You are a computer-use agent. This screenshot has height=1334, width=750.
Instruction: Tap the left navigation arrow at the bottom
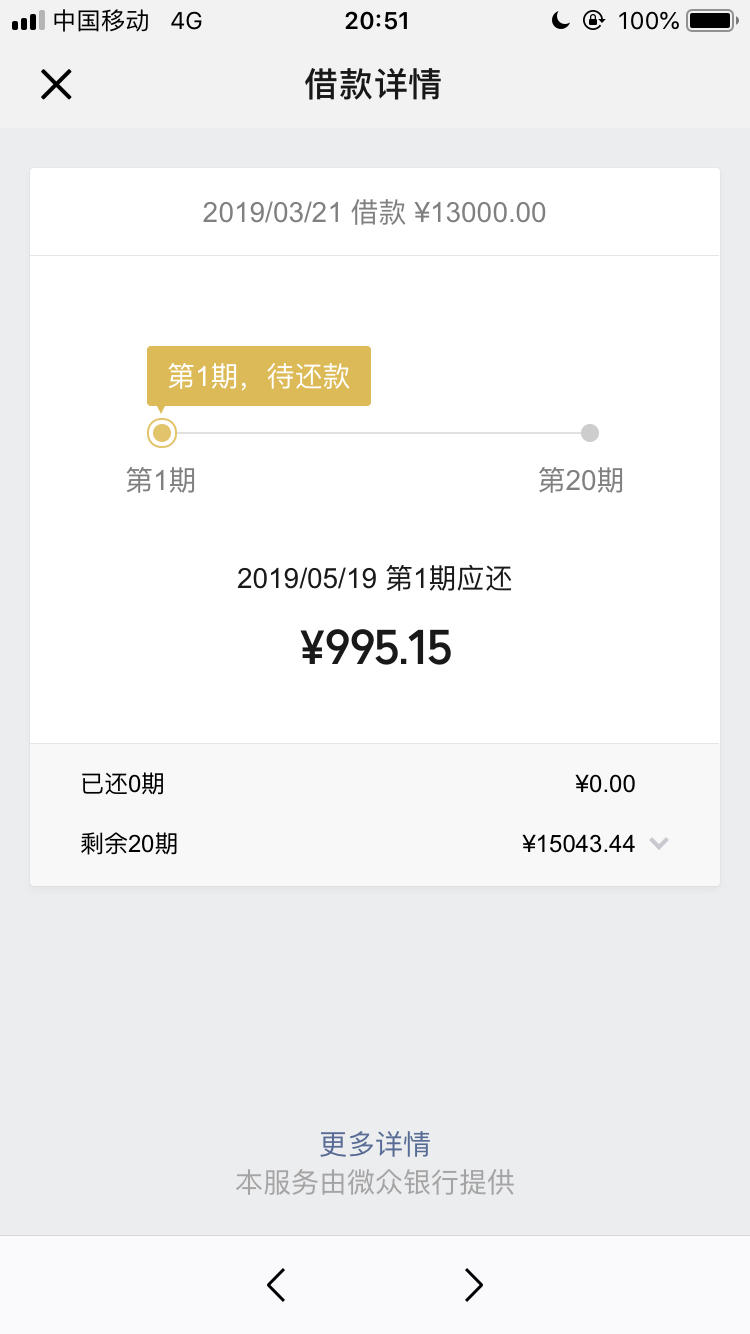(276, 1285)
